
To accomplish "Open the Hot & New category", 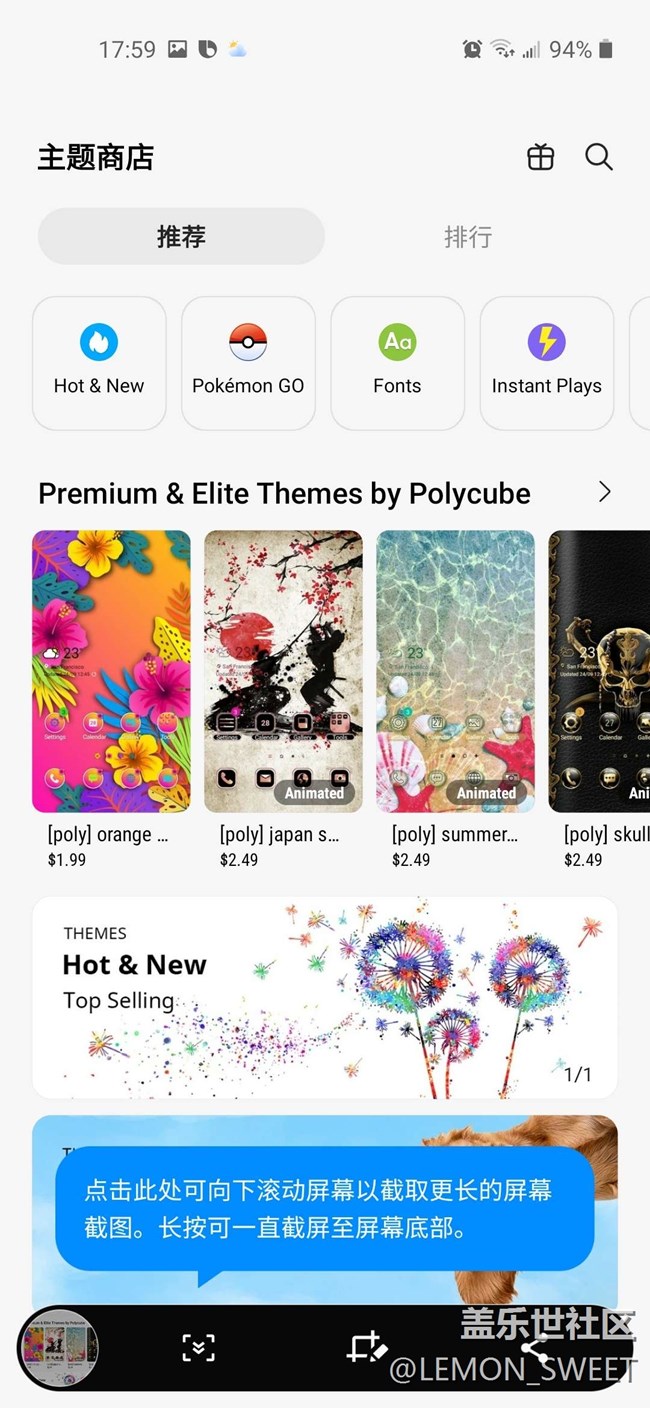I will click(99, 362).
